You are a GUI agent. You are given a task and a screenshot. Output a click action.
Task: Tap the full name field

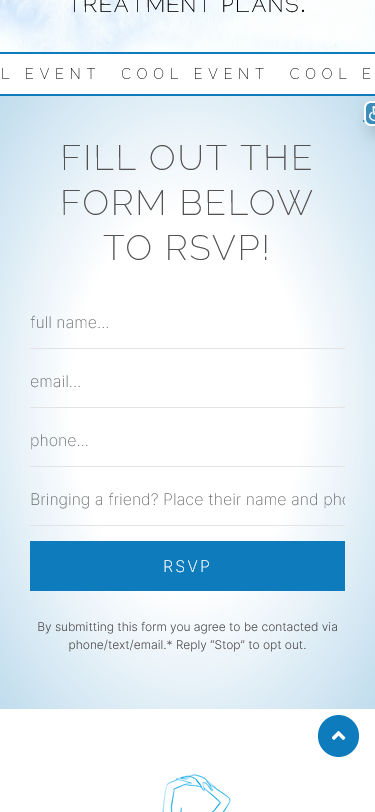187,323
